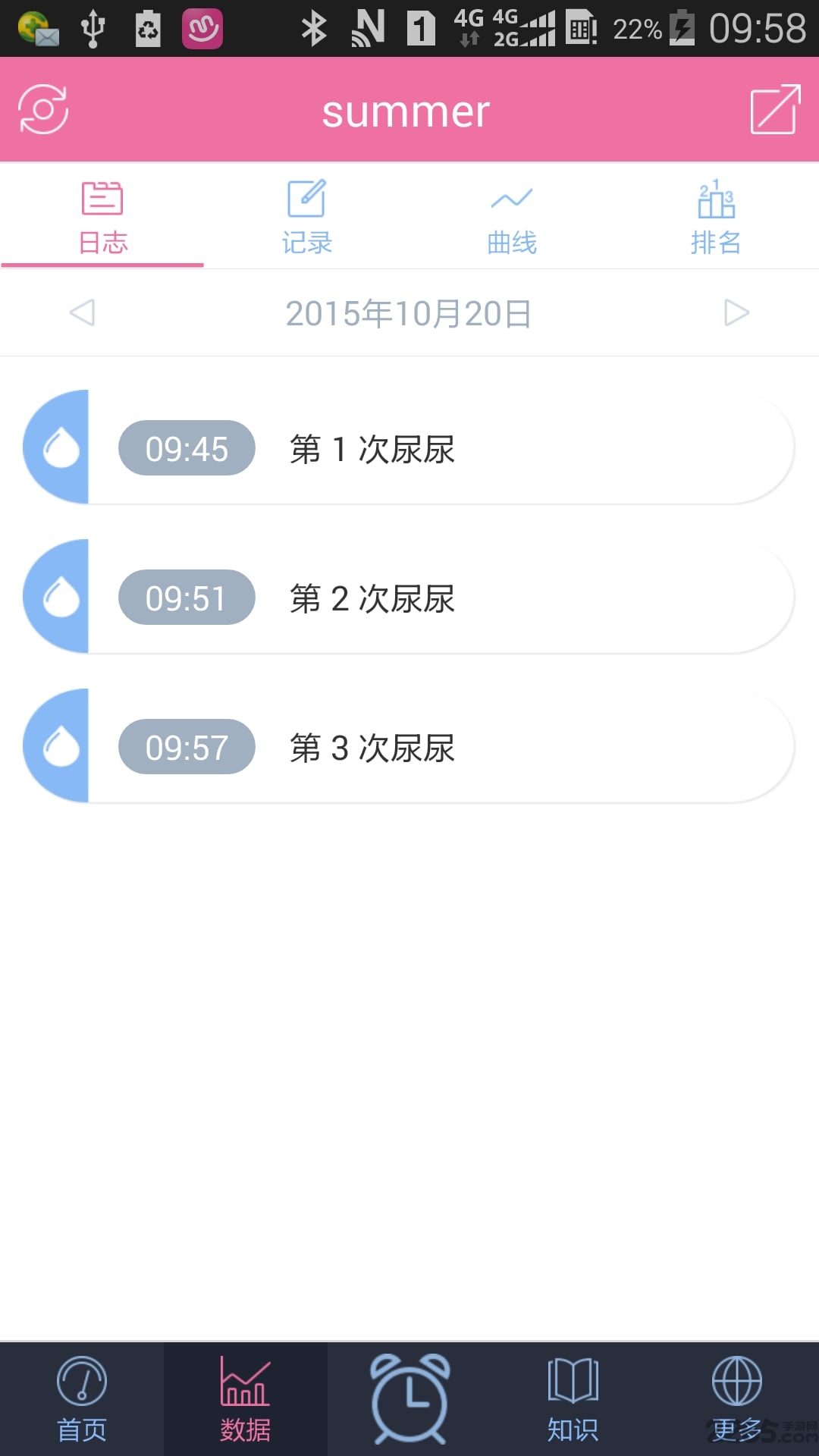Select the 首页 speedometer icon in bottom bar
The image size is (819, 1456).
(x=81, y=1395)
